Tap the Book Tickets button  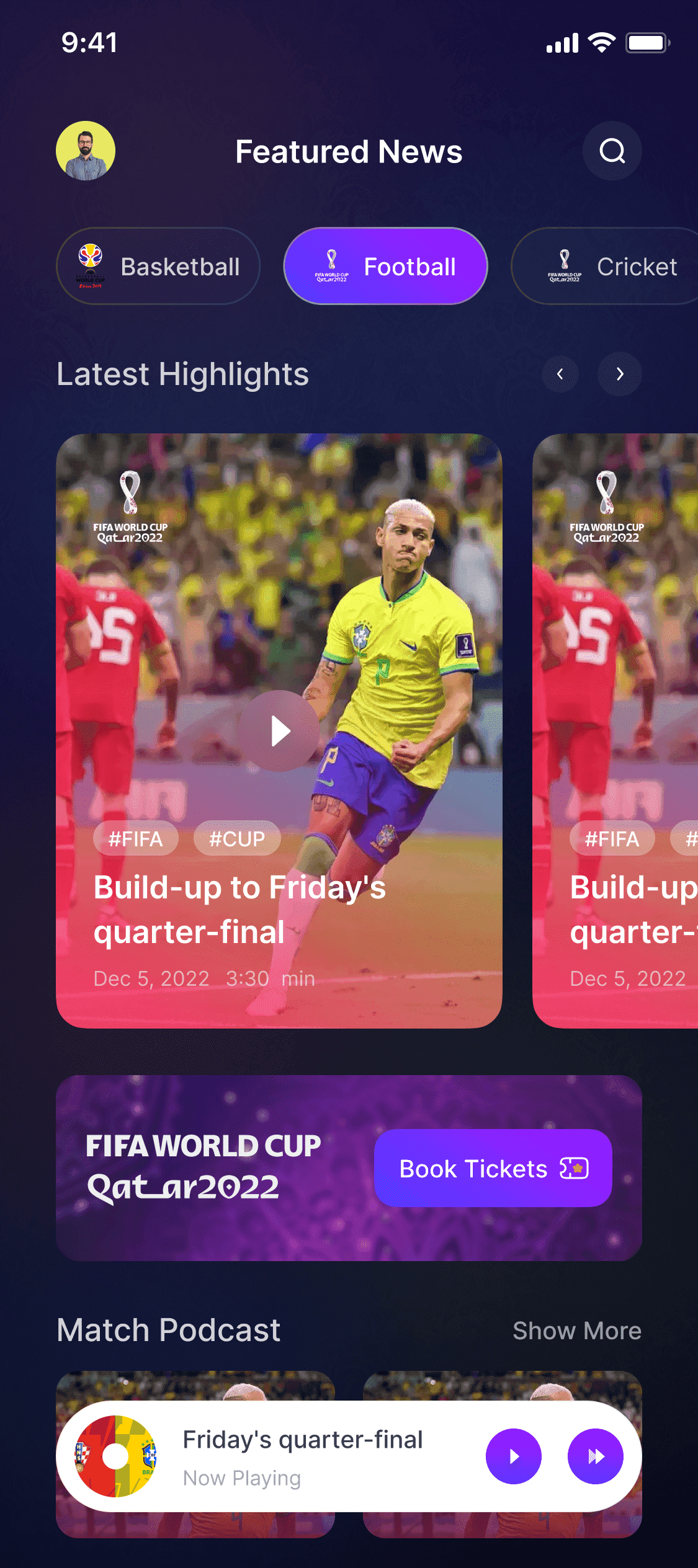point(493,1168)
